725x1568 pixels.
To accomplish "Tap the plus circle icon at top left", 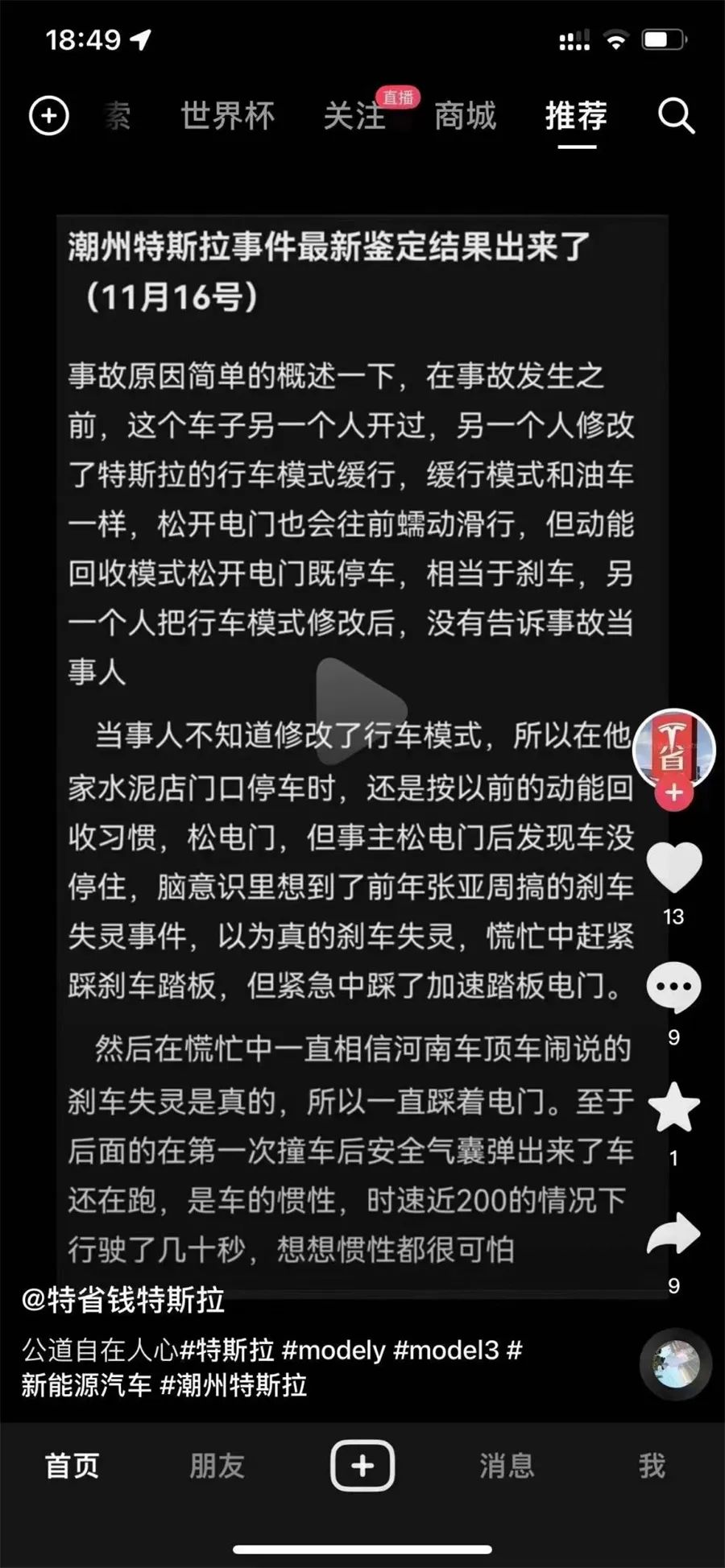I will [49, 117].
